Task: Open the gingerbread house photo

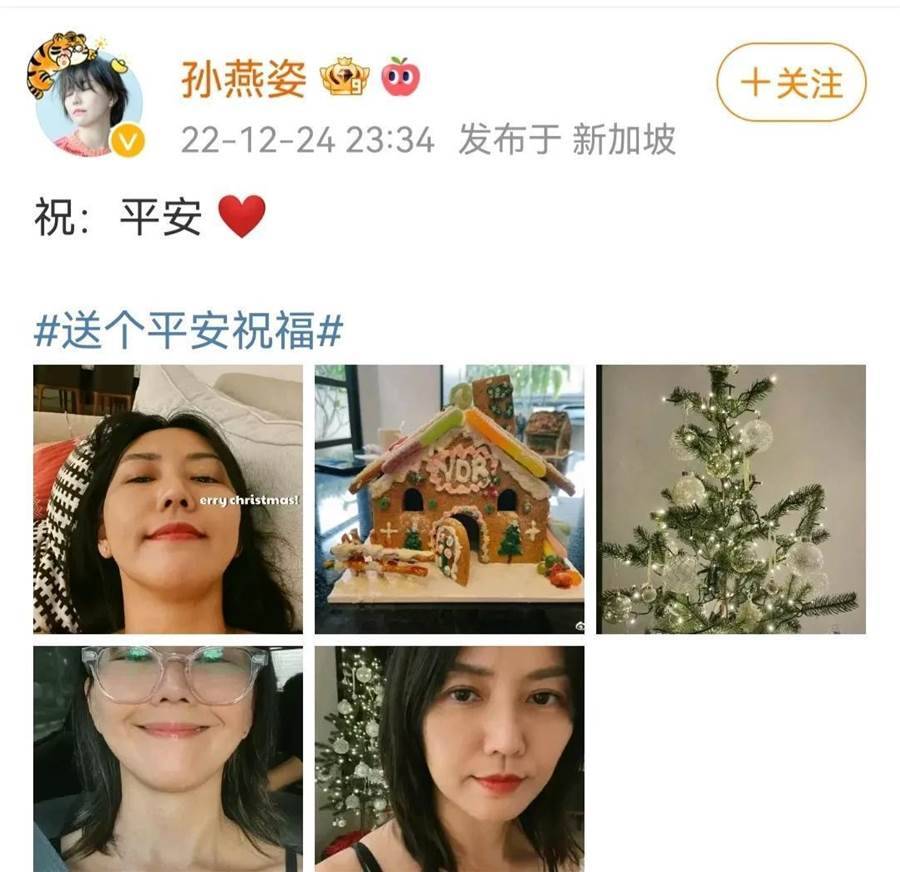Action: click(450, 499)
